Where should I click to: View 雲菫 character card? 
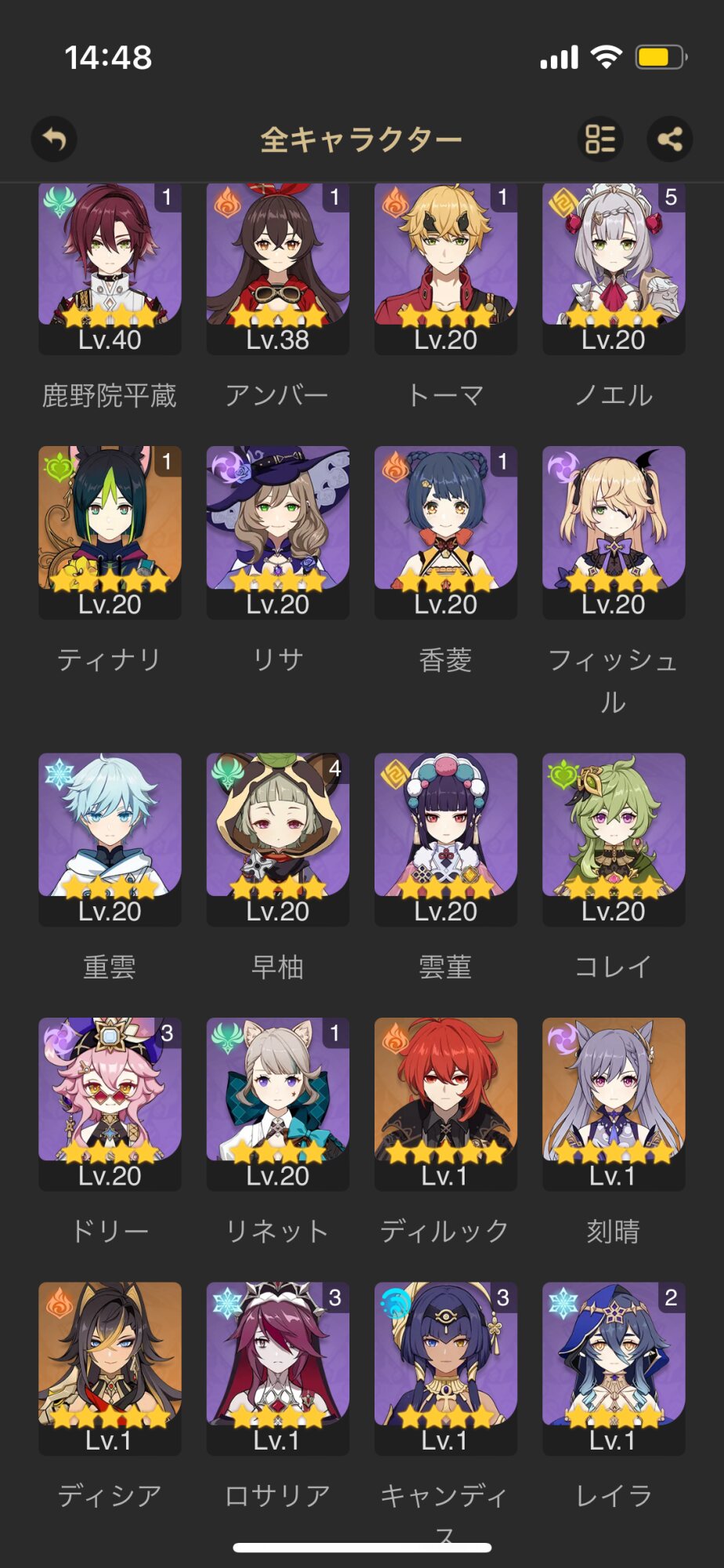[445, 838]
